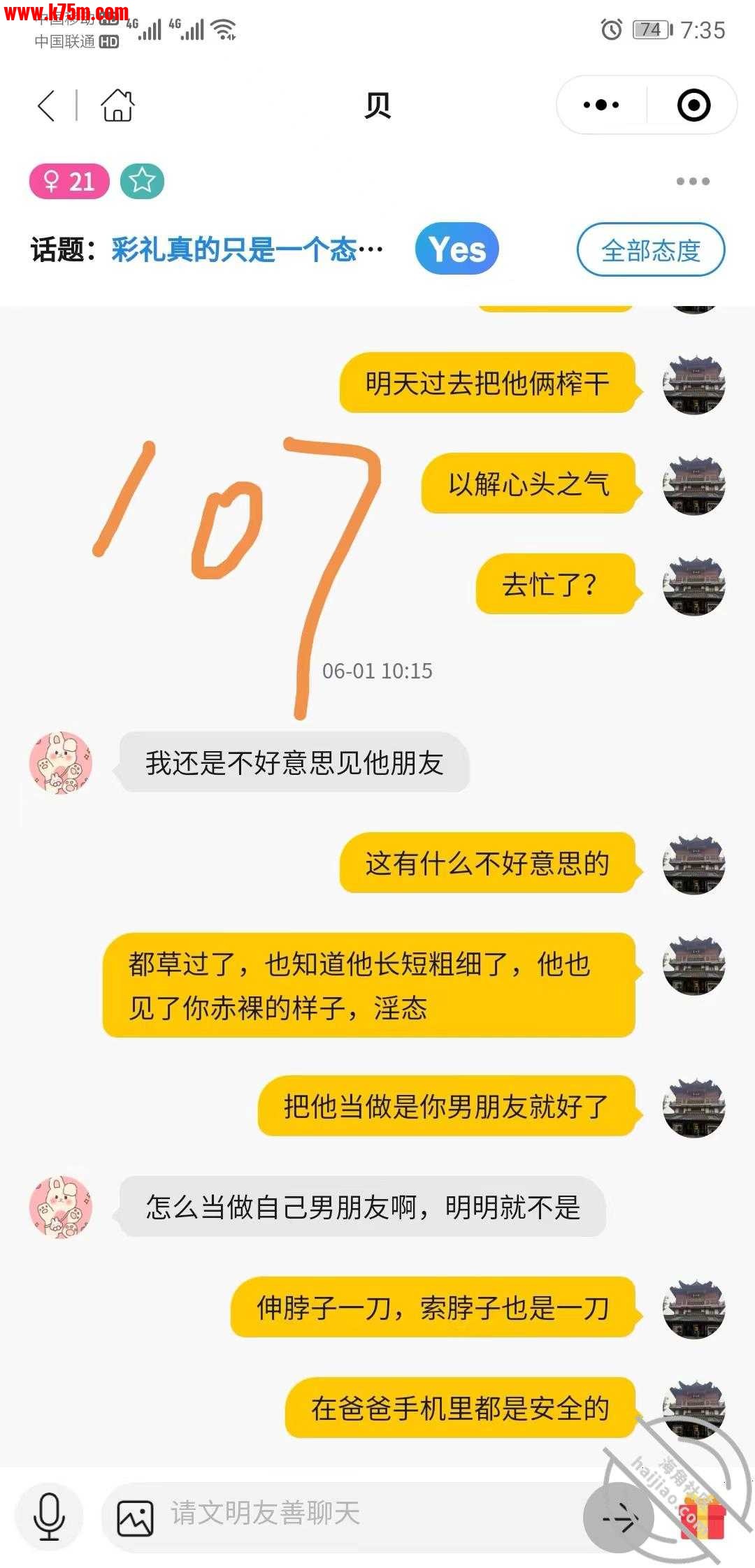Tap the star favorite badge
The width and height of the screenshot is (755, 1568).
142,182
